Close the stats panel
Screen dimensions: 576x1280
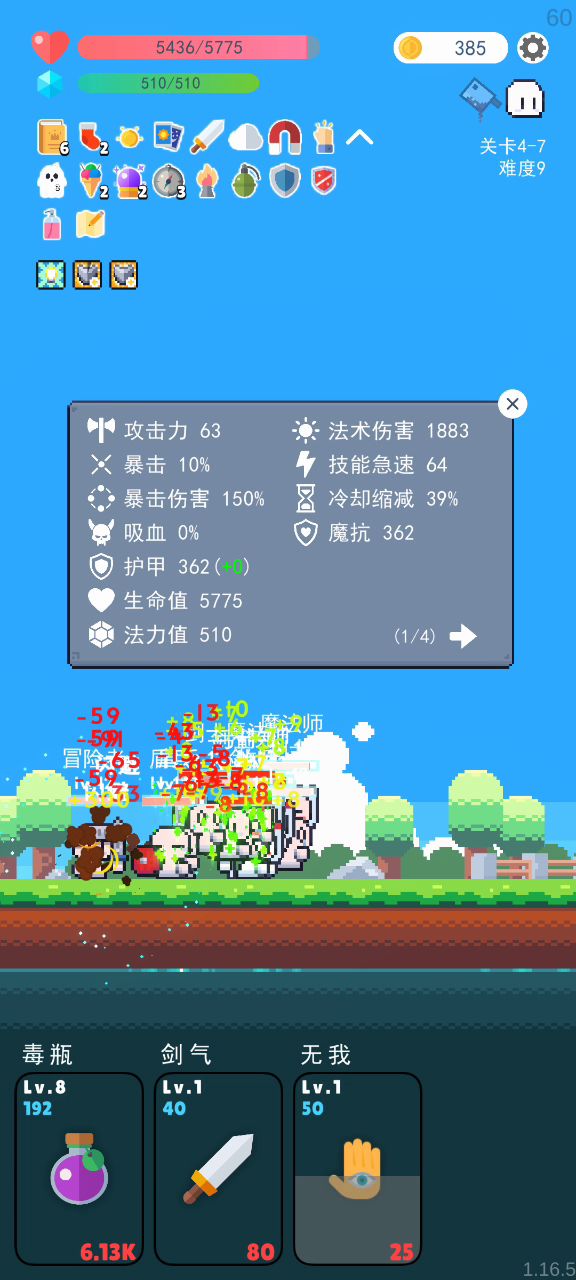[x=512, y=404]
